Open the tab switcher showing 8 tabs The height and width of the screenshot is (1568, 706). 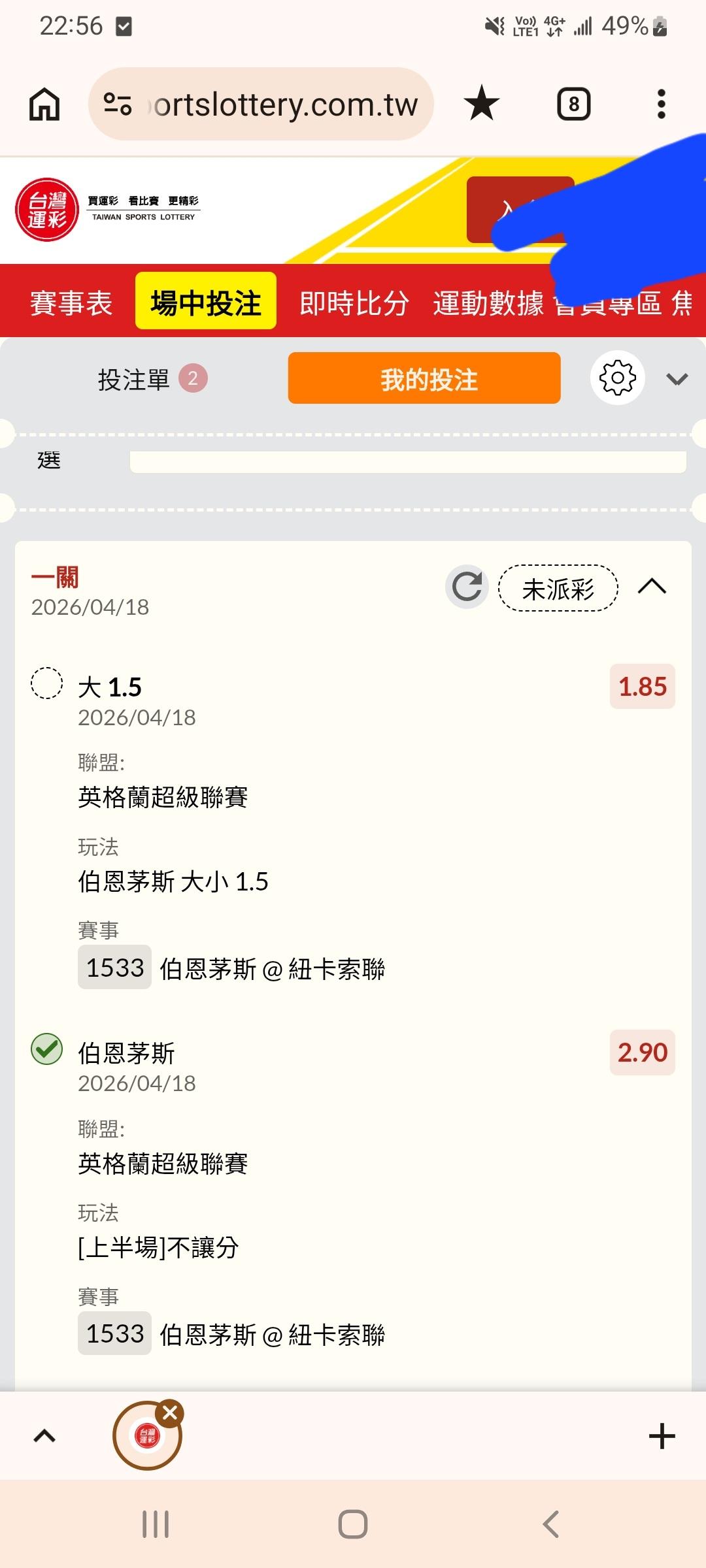click(573, 105)
